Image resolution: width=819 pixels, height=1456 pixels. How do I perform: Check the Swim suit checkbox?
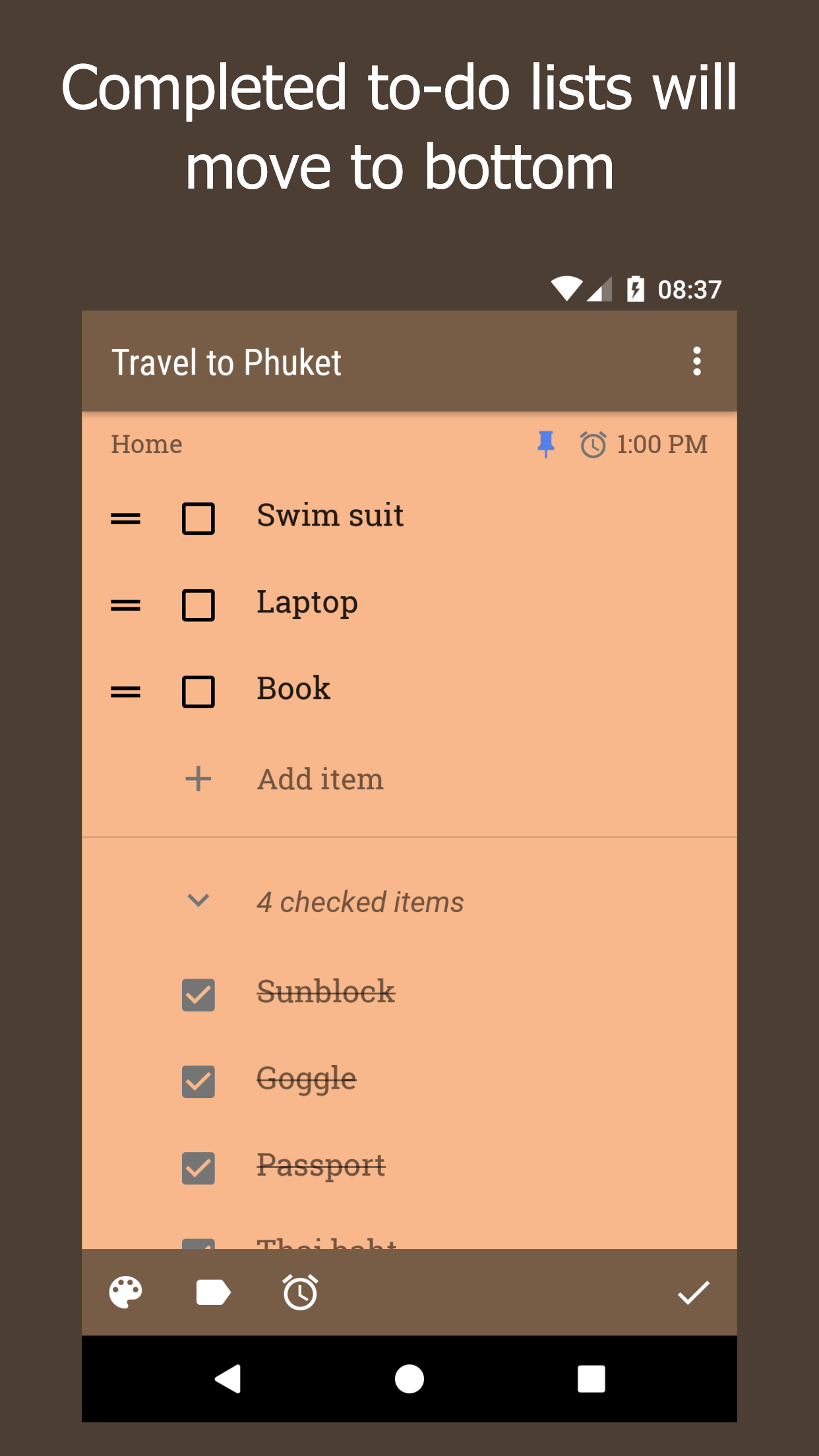[199, 519]
